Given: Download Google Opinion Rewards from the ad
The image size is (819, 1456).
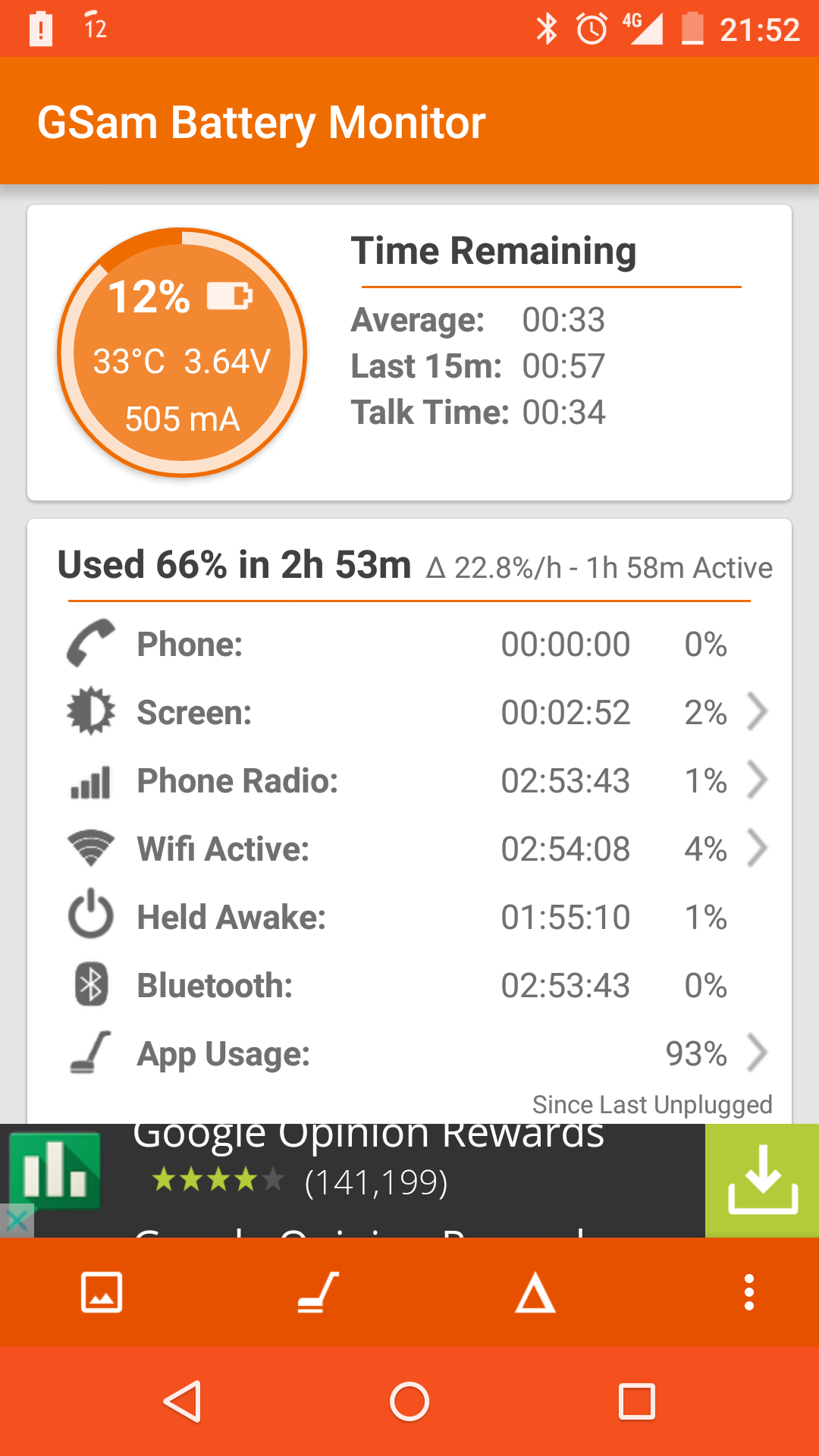Looking at the screenshot, I should tap(761, 1180).
